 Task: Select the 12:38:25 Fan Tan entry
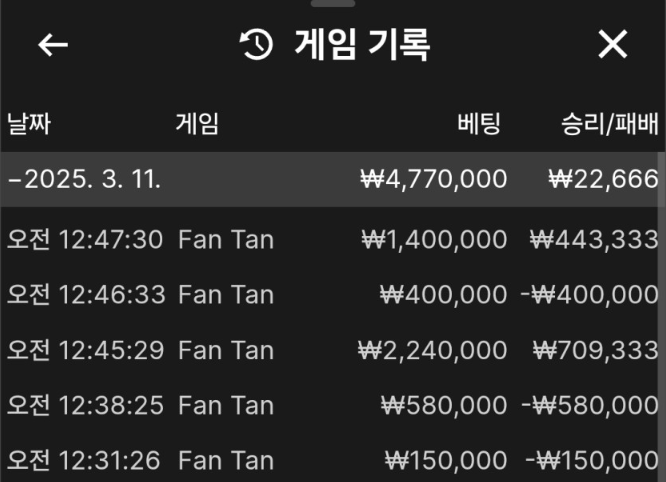[330, 405]
